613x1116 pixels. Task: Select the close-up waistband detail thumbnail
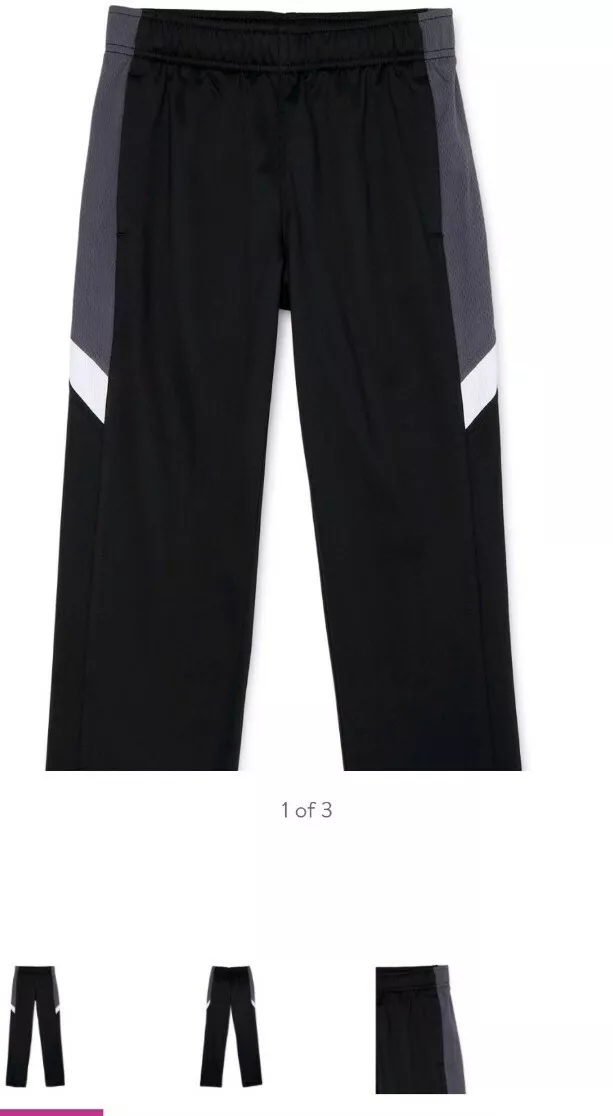[x=421, y=1029]
